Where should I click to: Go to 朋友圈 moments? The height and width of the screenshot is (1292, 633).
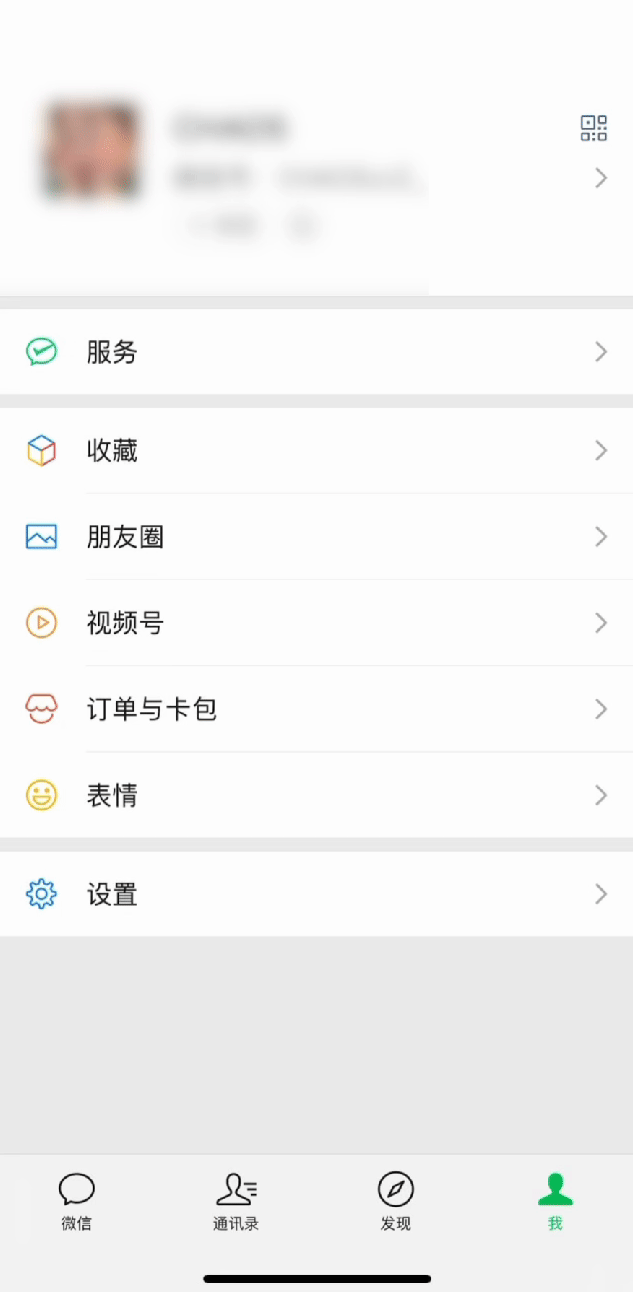coord(316,537)
